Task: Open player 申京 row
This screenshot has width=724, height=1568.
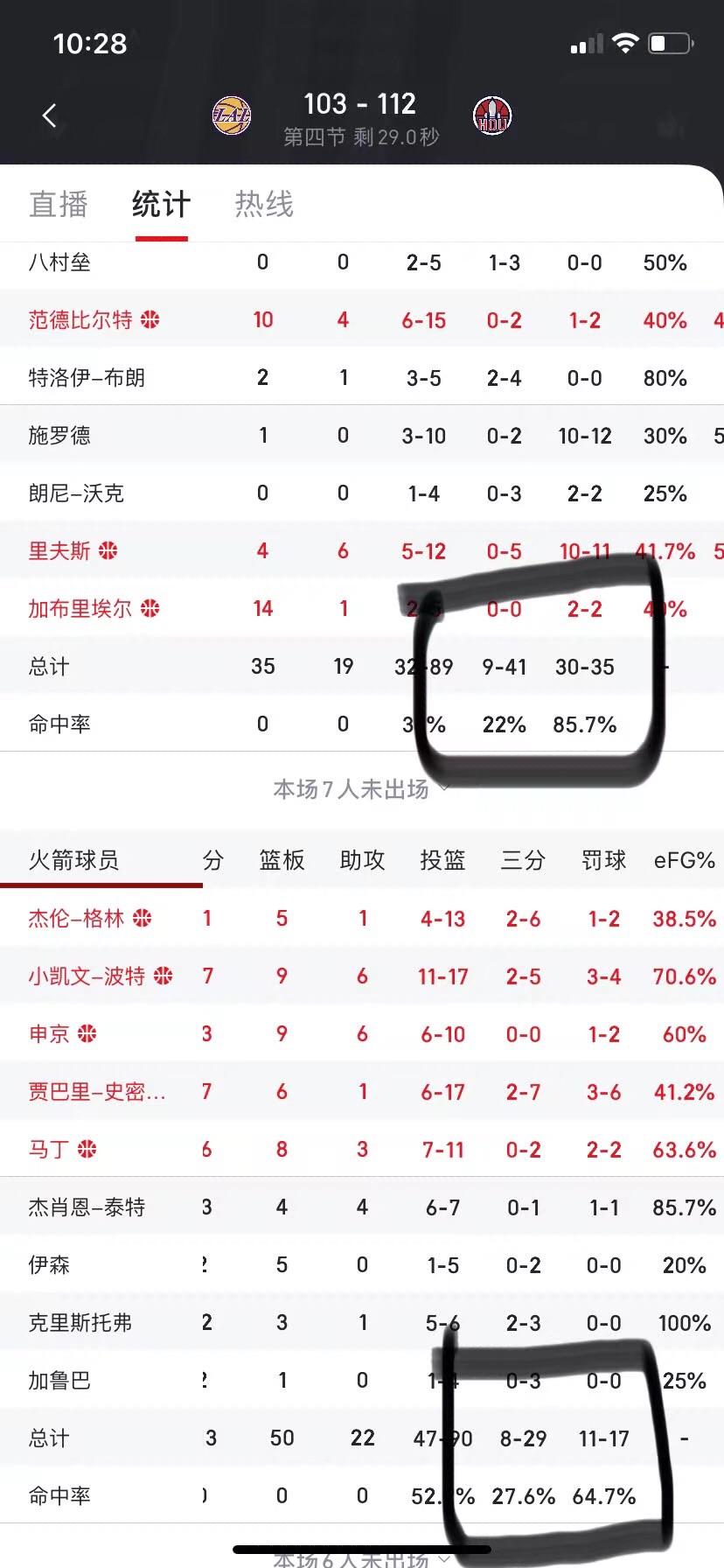Action: pyautogui.click(x=362, y=1034)
